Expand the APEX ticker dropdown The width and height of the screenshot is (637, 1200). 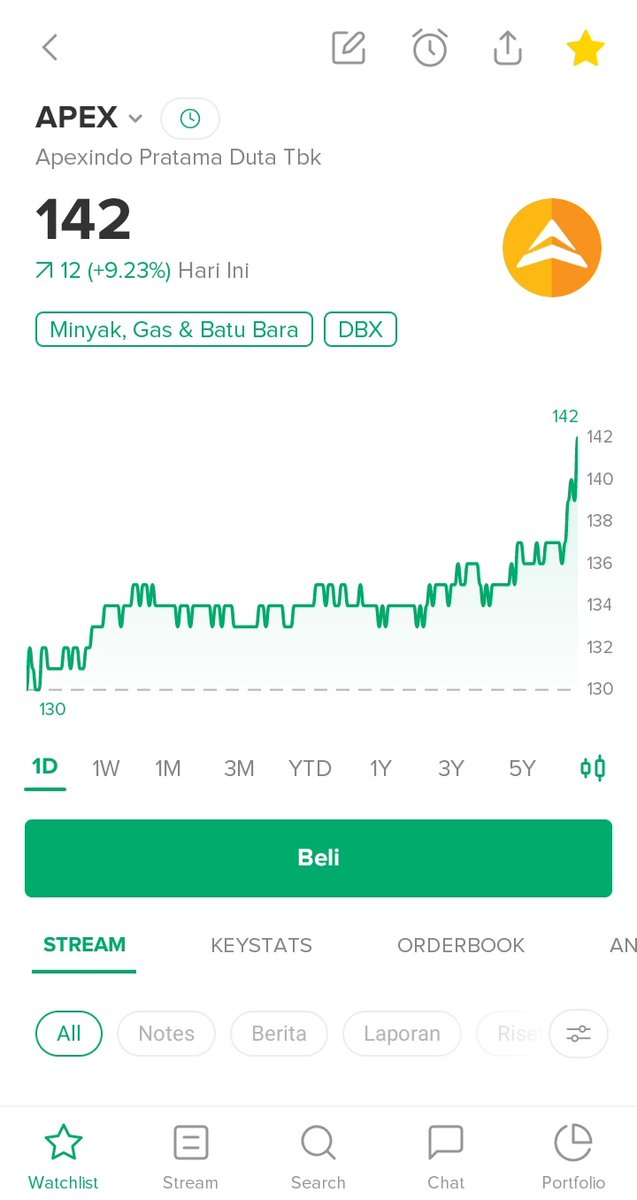pos(136,118)
